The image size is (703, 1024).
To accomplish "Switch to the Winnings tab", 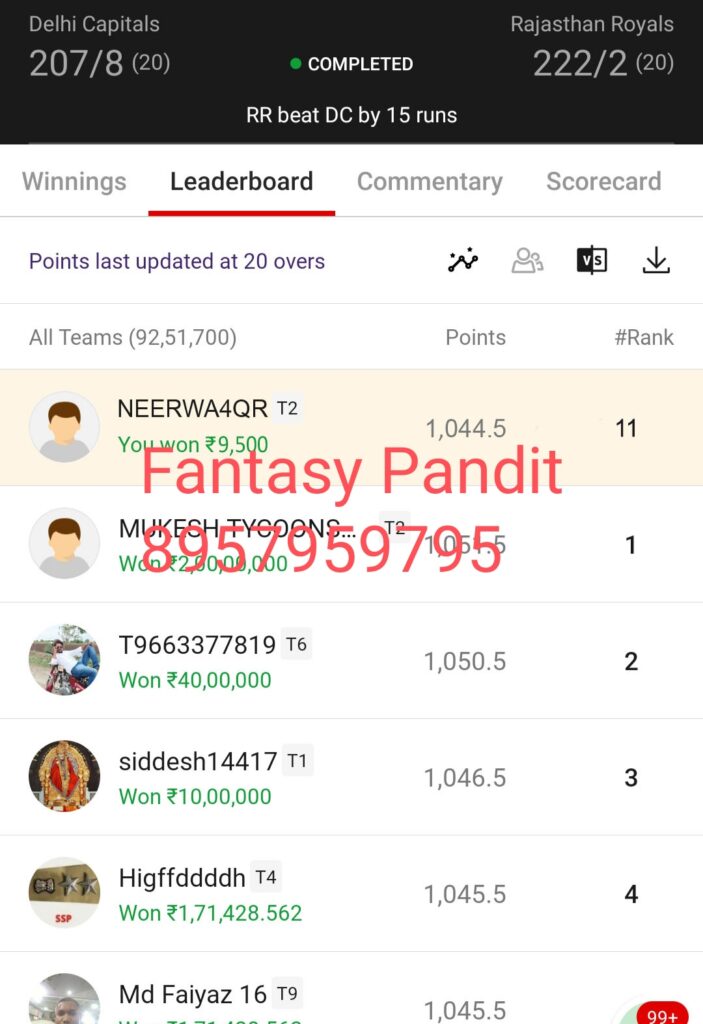I will (74, 182).
